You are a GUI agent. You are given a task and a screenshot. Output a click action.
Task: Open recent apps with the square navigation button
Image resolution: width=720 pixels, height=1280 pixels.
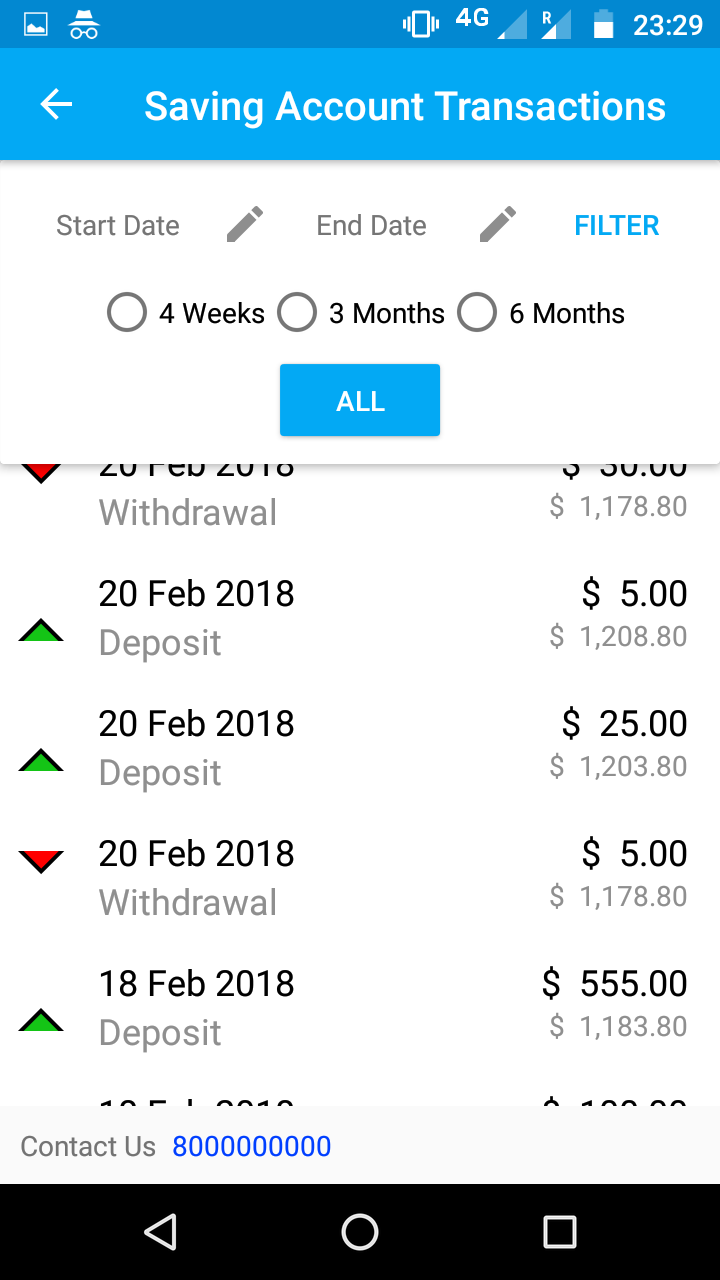[x=558, y=1232]
